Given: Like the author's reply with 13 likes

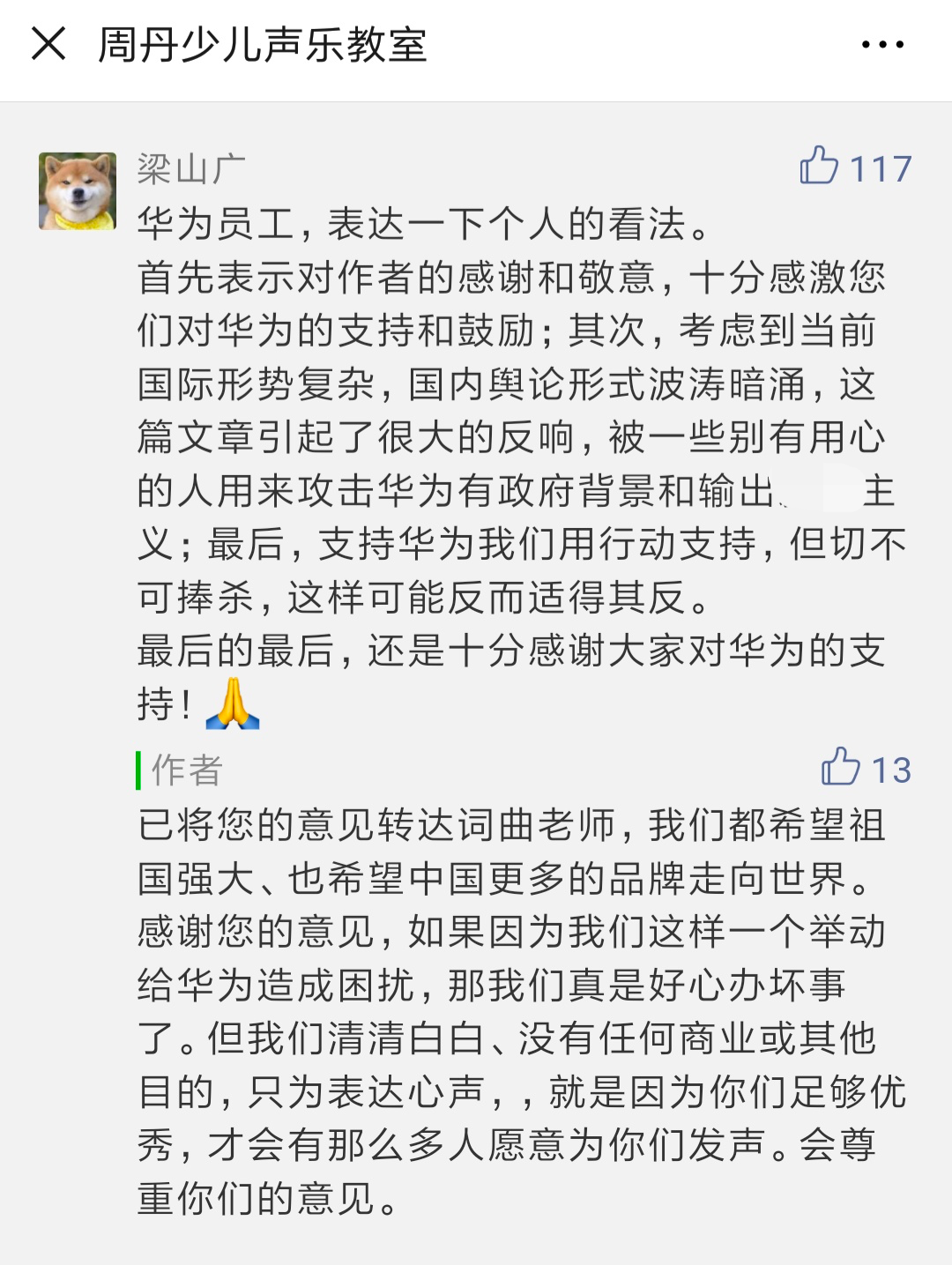Looking at the screenshot, I should 841,767.
